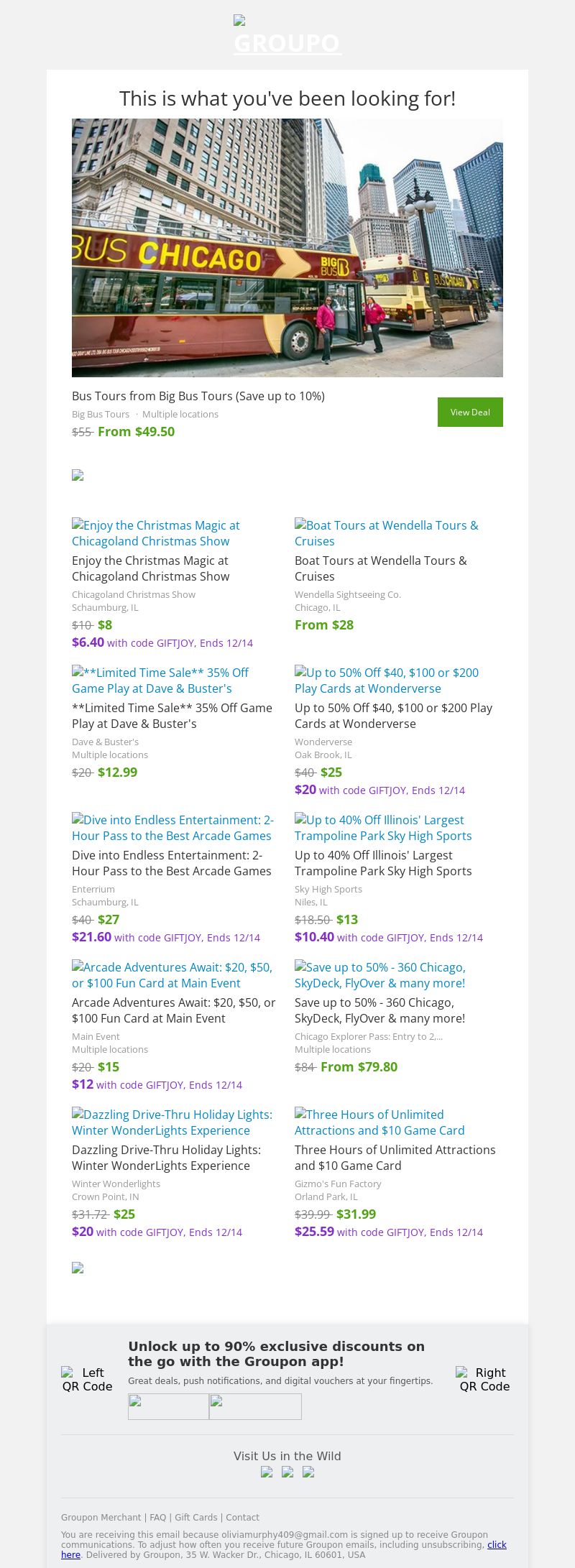
Task: Open the Chicagoland Christmas Show deal link
Action: 156,533
